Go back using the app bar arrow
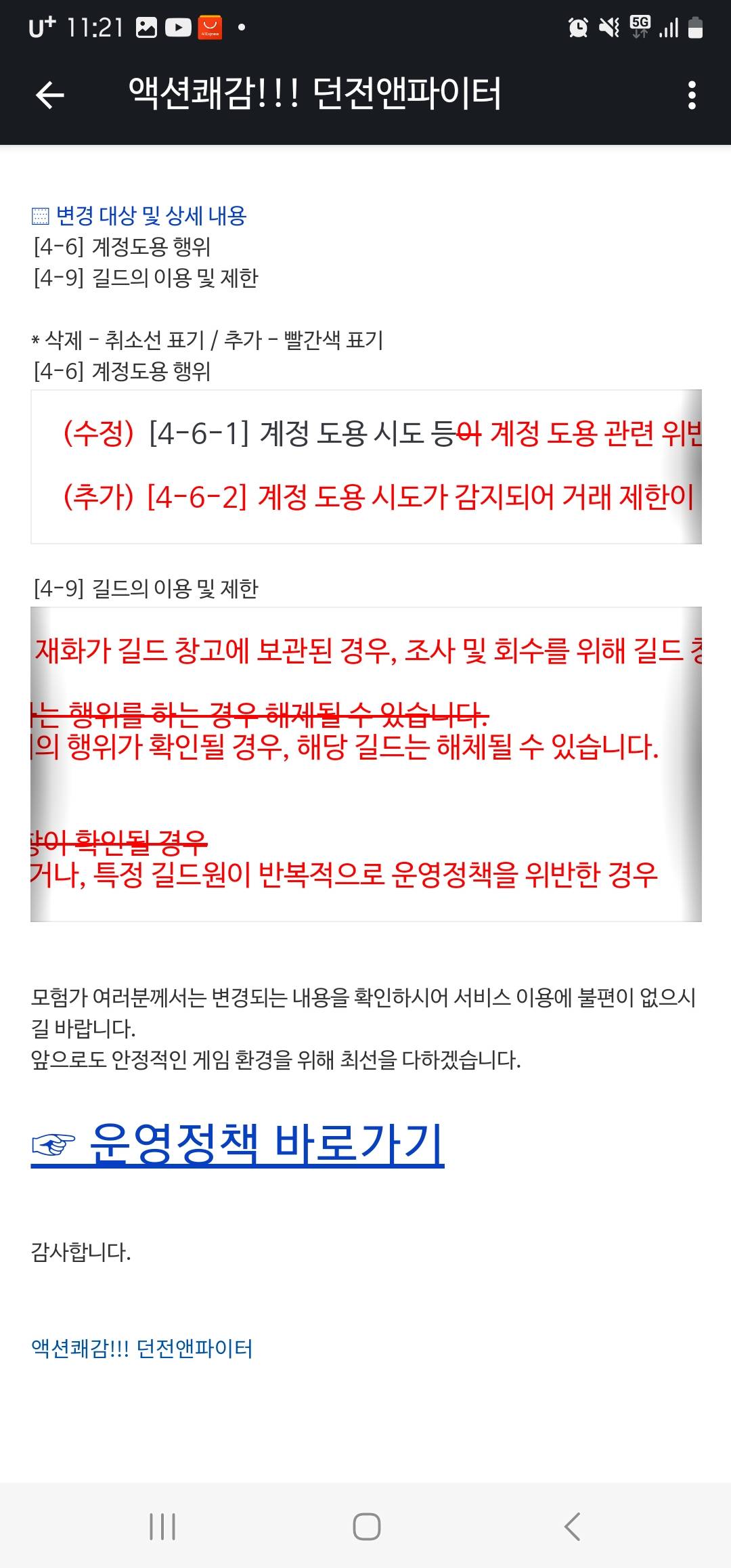The width and height of the screenshot is (731, 1568). point(49,95)
